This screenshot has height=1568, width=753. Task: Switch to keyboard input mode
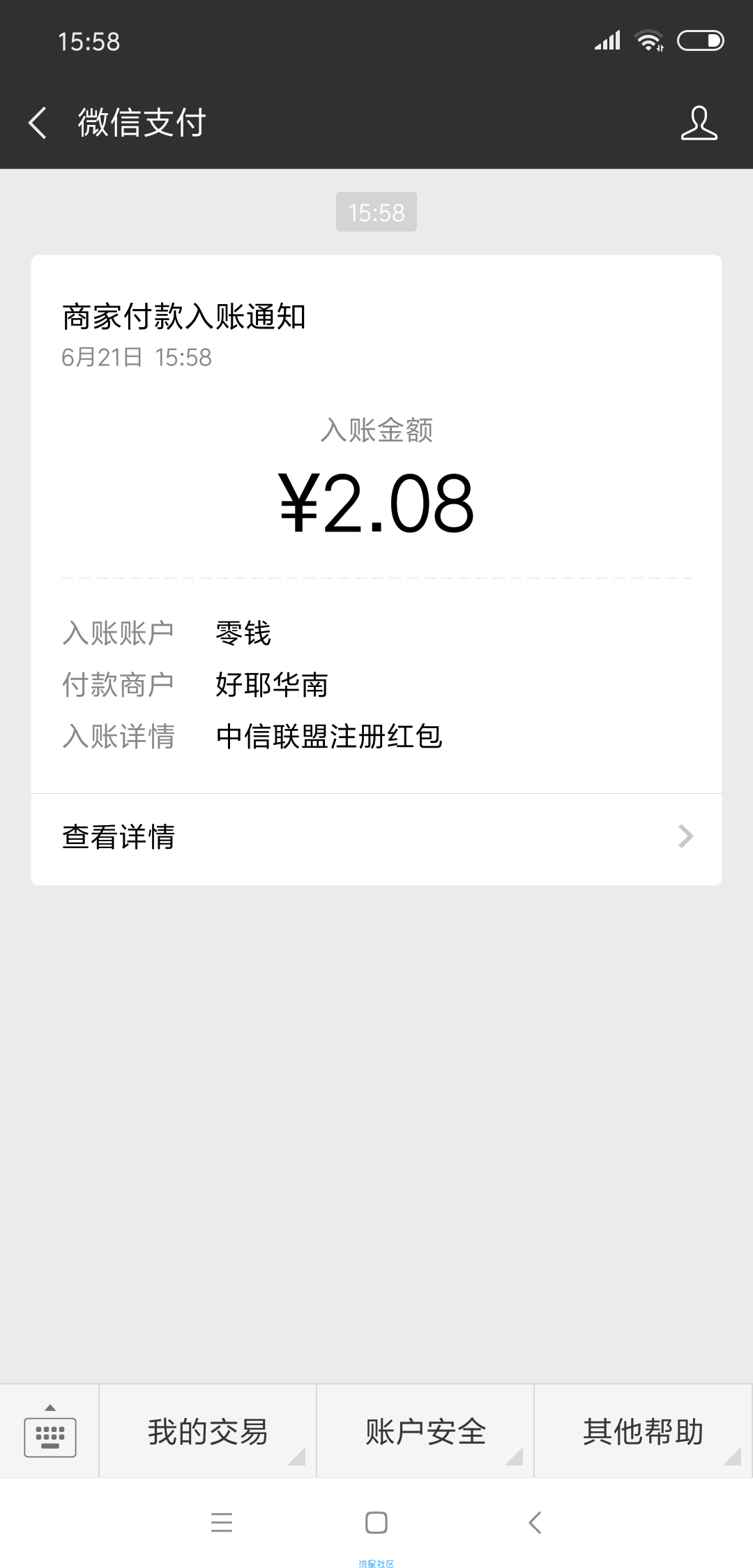click(x=50, y=1431)
